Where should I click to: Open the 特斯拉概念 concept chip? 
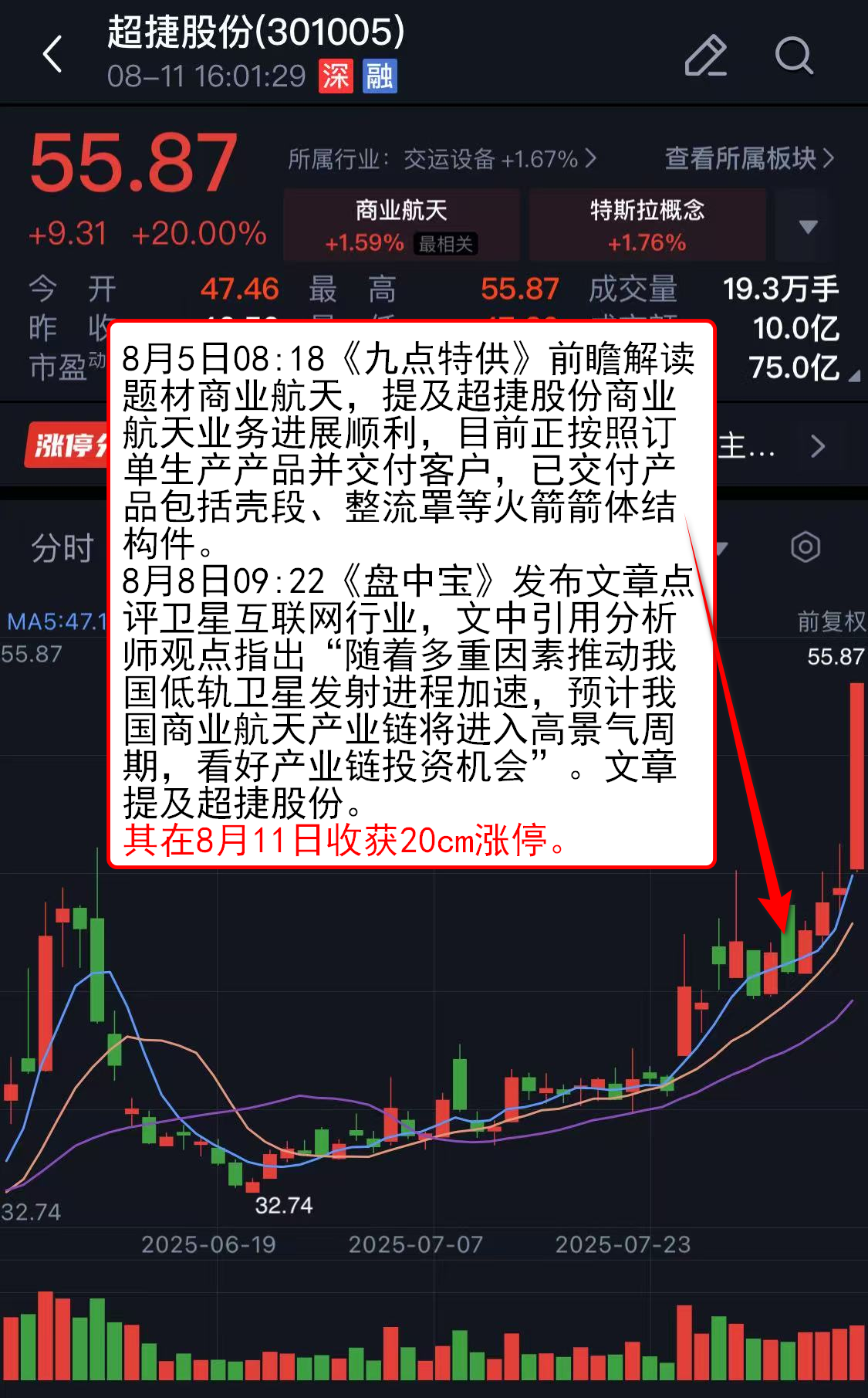[647, 225]
